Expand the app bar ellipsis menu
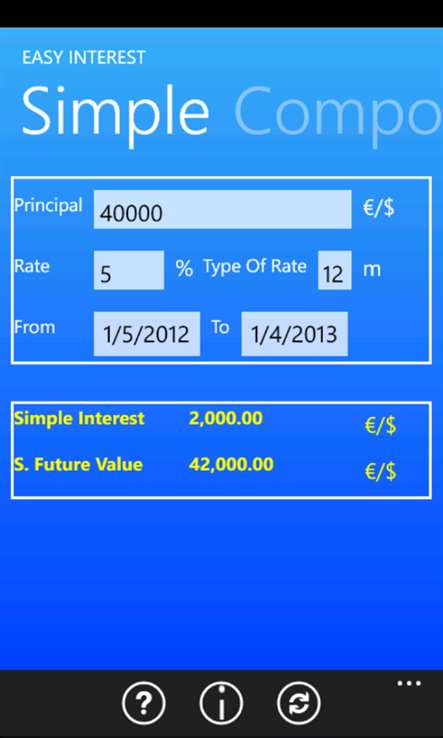The width and height of the screenshot is (443, 738). tap(409, 683)
